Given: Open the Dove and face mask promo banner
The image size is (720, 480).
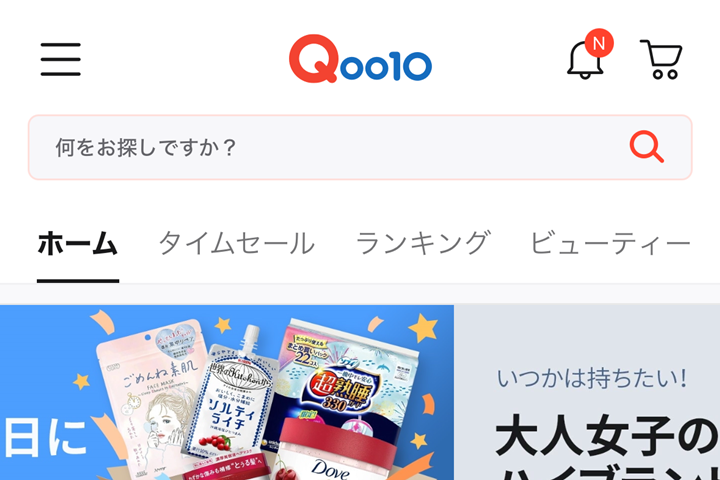Looking at the screenshot, I should tap(226, 393).
